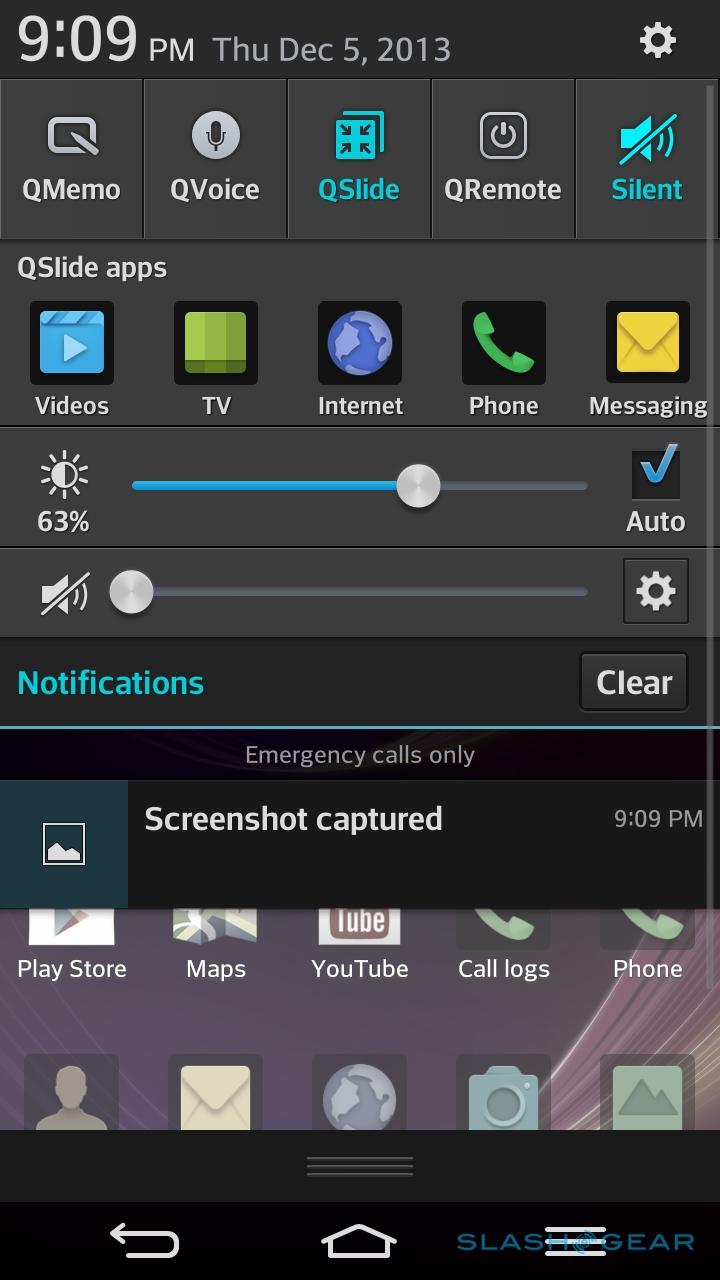Viewport: 720px width, 1280px height.
Task: Uncheck the Auto brightness checkbox
Action: [x=656, y=473]
